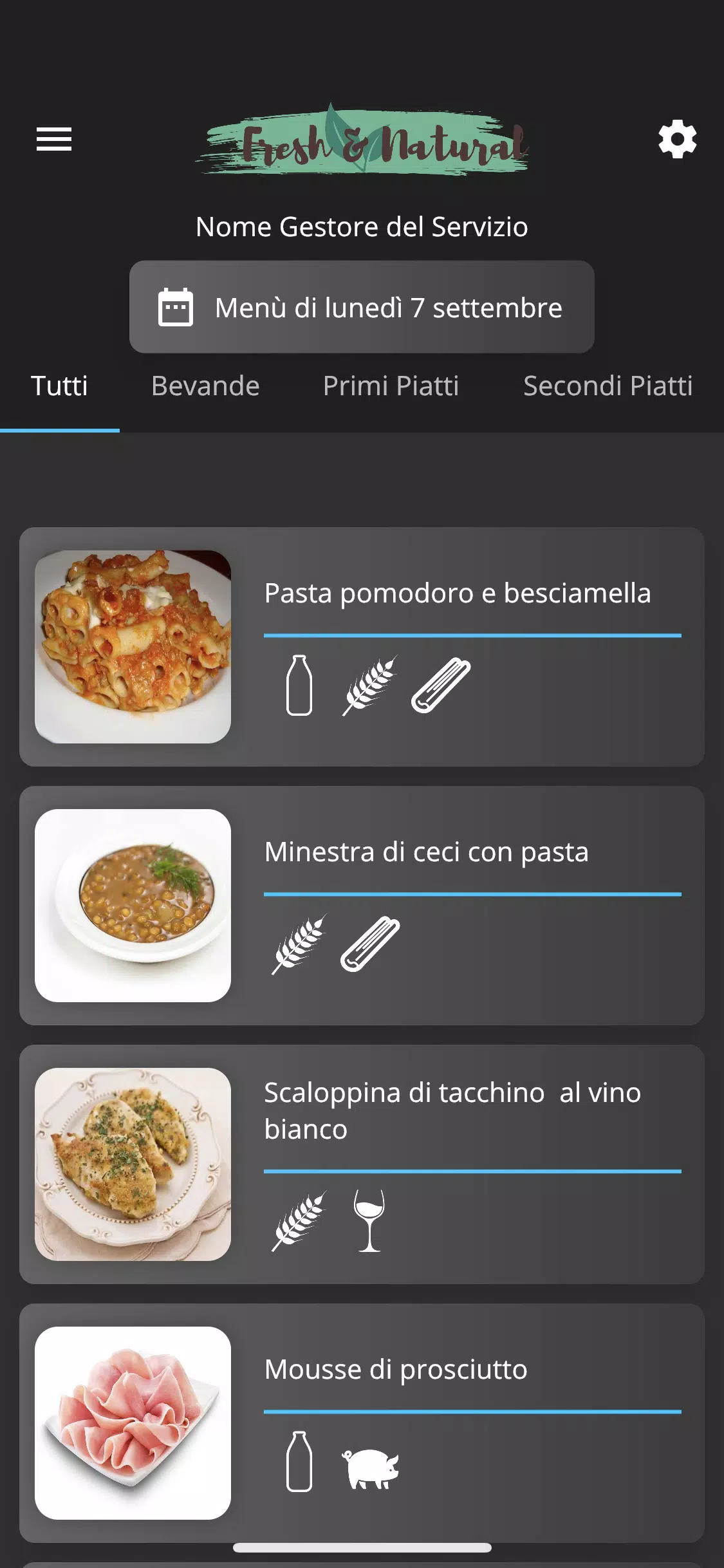Show the Primi Piatti tab
This screenshot has height=1568, width=724.
click(391, 386)
